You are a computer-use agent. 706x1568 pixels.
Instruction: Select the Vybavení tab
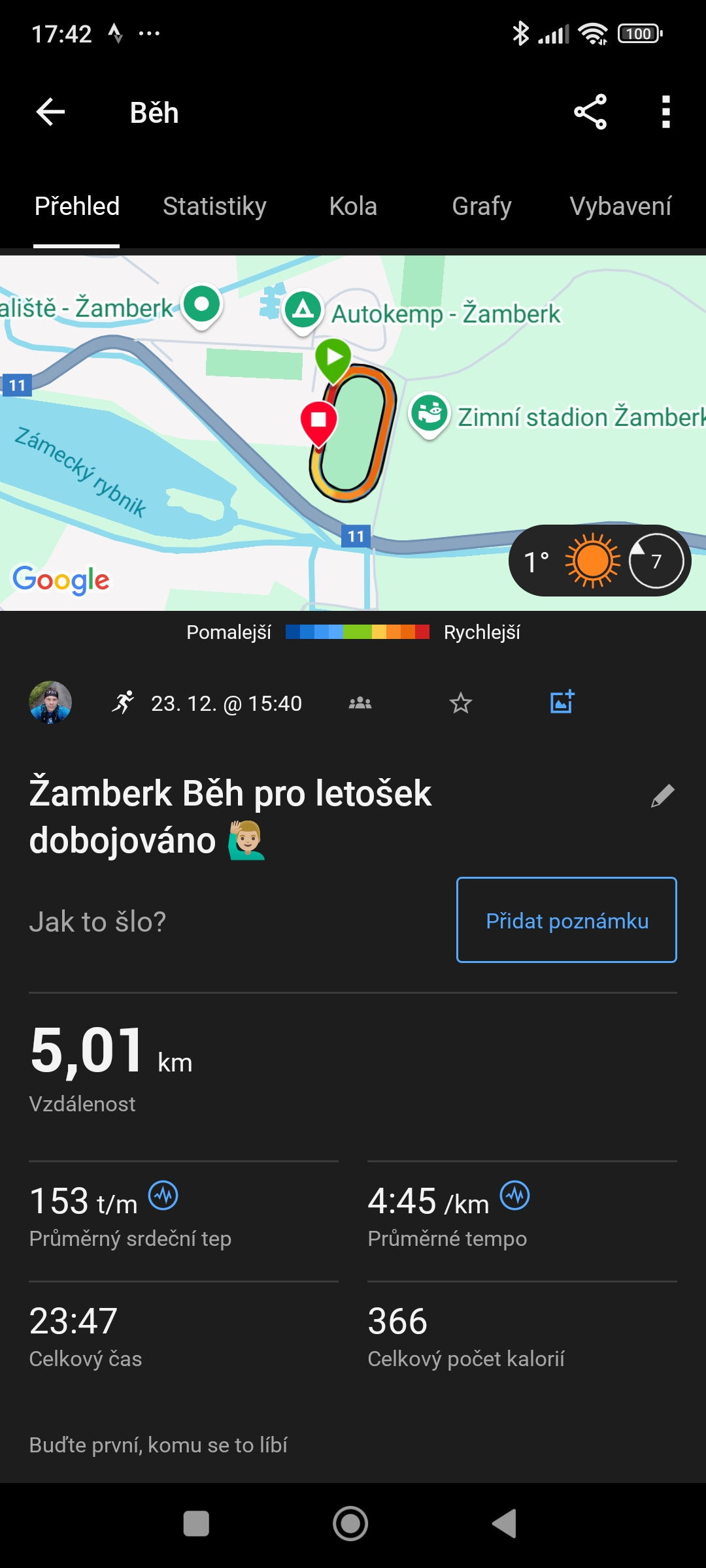pyautogui.click(x=620, y=206)
